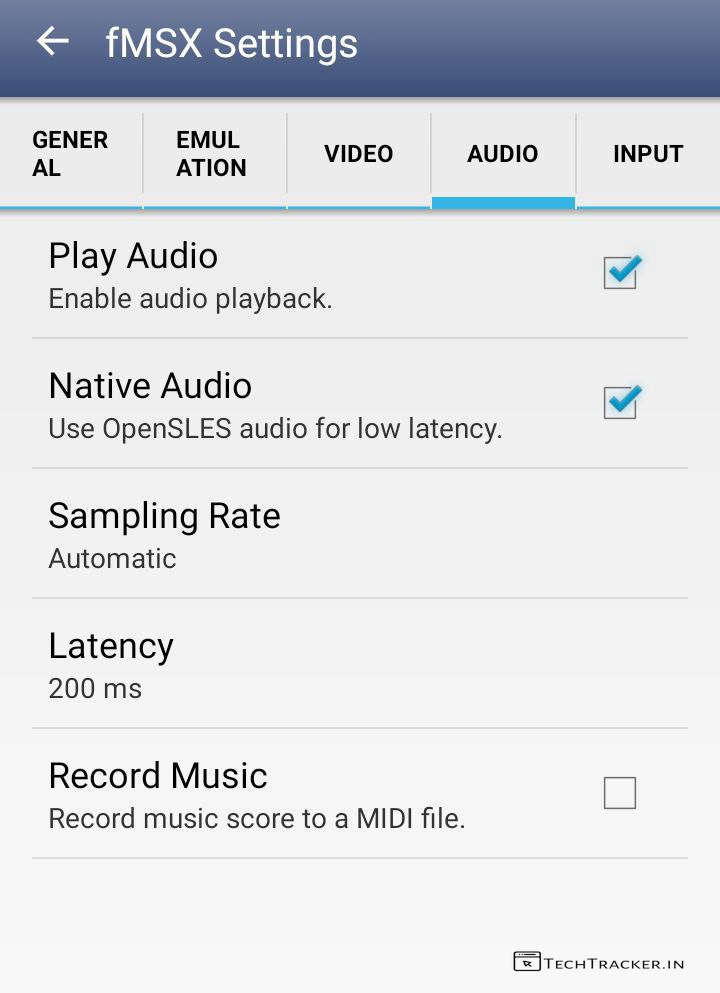The image size is (720, 993).
Task: Open the Input tab
Action: [x=648, y=154]
